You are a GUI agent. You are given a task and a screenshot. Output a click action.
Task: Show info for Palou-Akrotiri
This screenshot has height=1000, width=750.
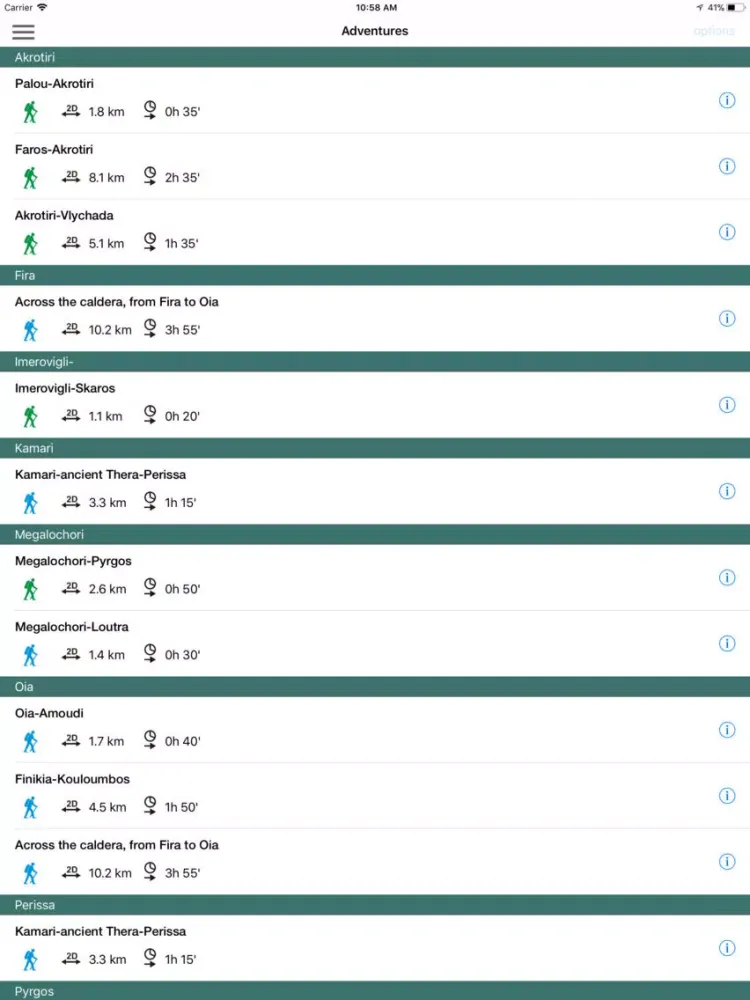coord(727,100)
